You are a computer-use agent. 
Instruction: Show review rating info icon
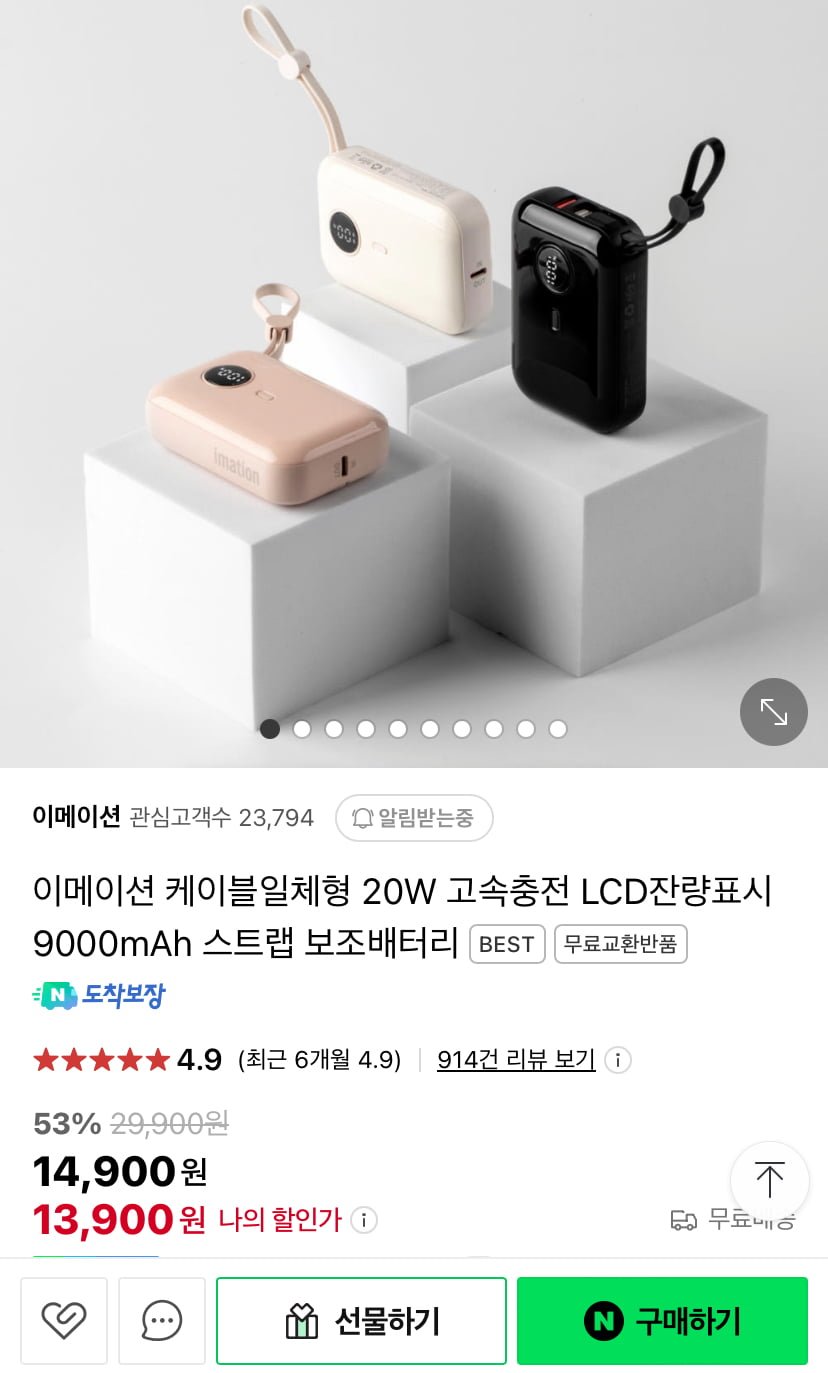click(618, 1060)
